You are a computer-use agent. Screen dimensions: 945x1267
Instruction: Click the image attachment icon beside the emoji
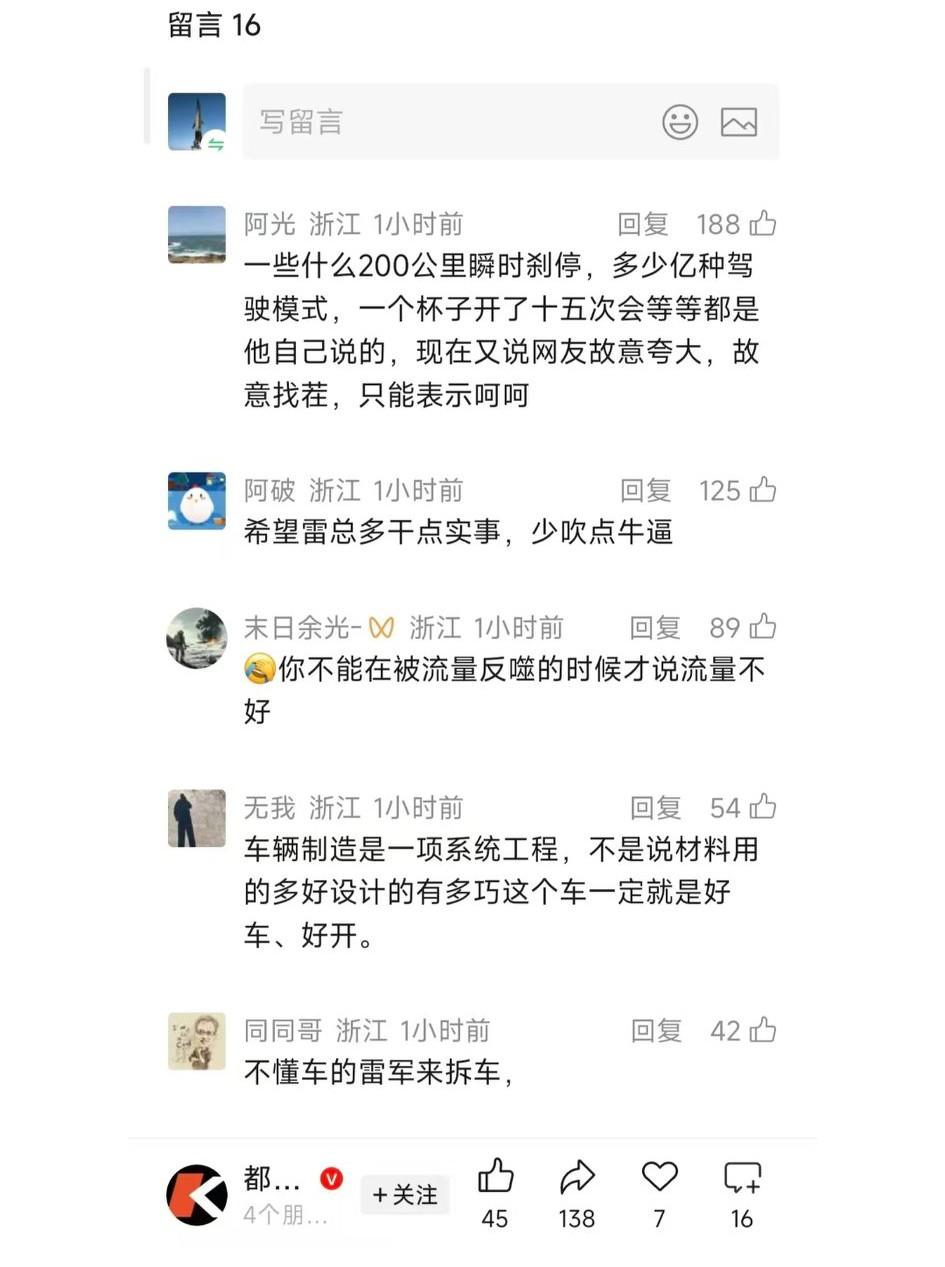(739, 121)
